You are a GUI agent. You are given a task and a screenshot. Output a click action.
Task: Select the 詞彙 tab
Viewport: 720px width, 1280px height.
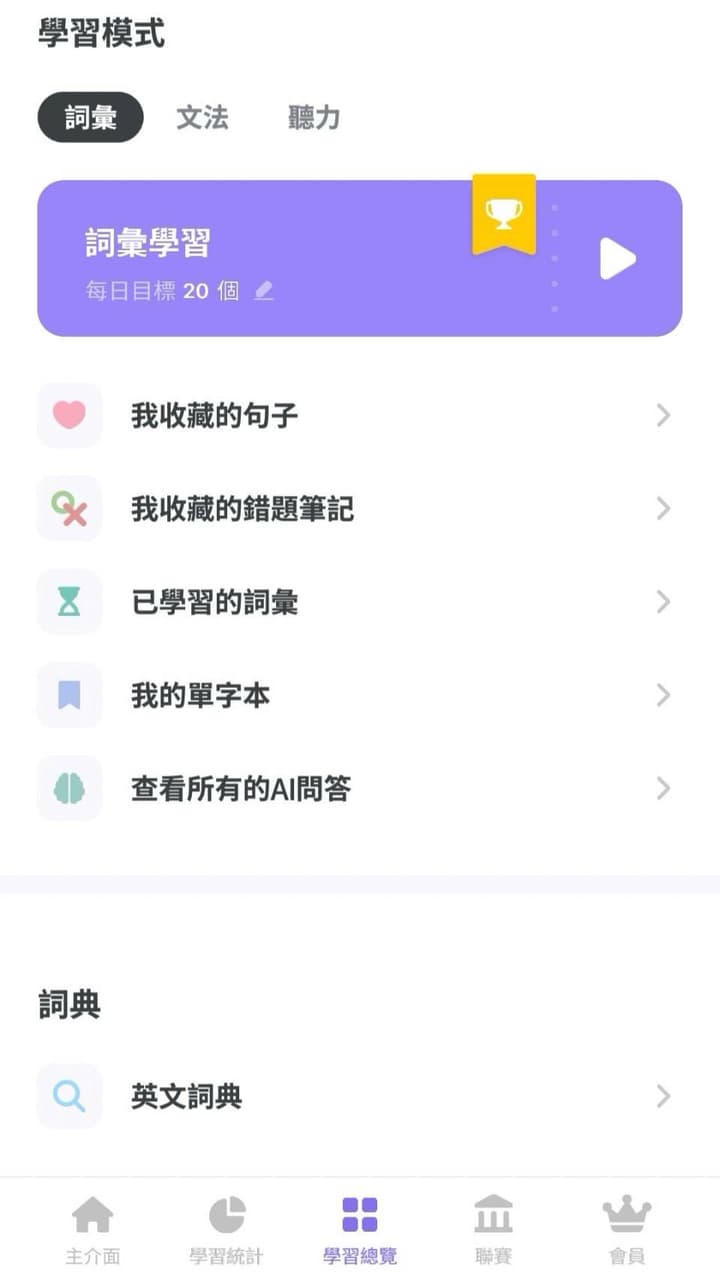click(91, 118)
